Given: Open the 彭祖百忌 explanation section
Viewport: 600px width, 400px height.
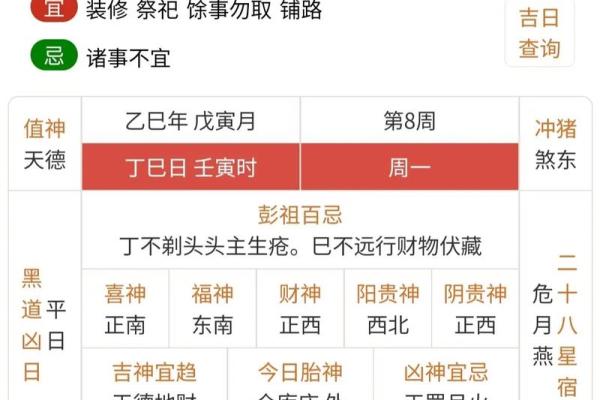Looking at the screenshot, I should point(300,230).
